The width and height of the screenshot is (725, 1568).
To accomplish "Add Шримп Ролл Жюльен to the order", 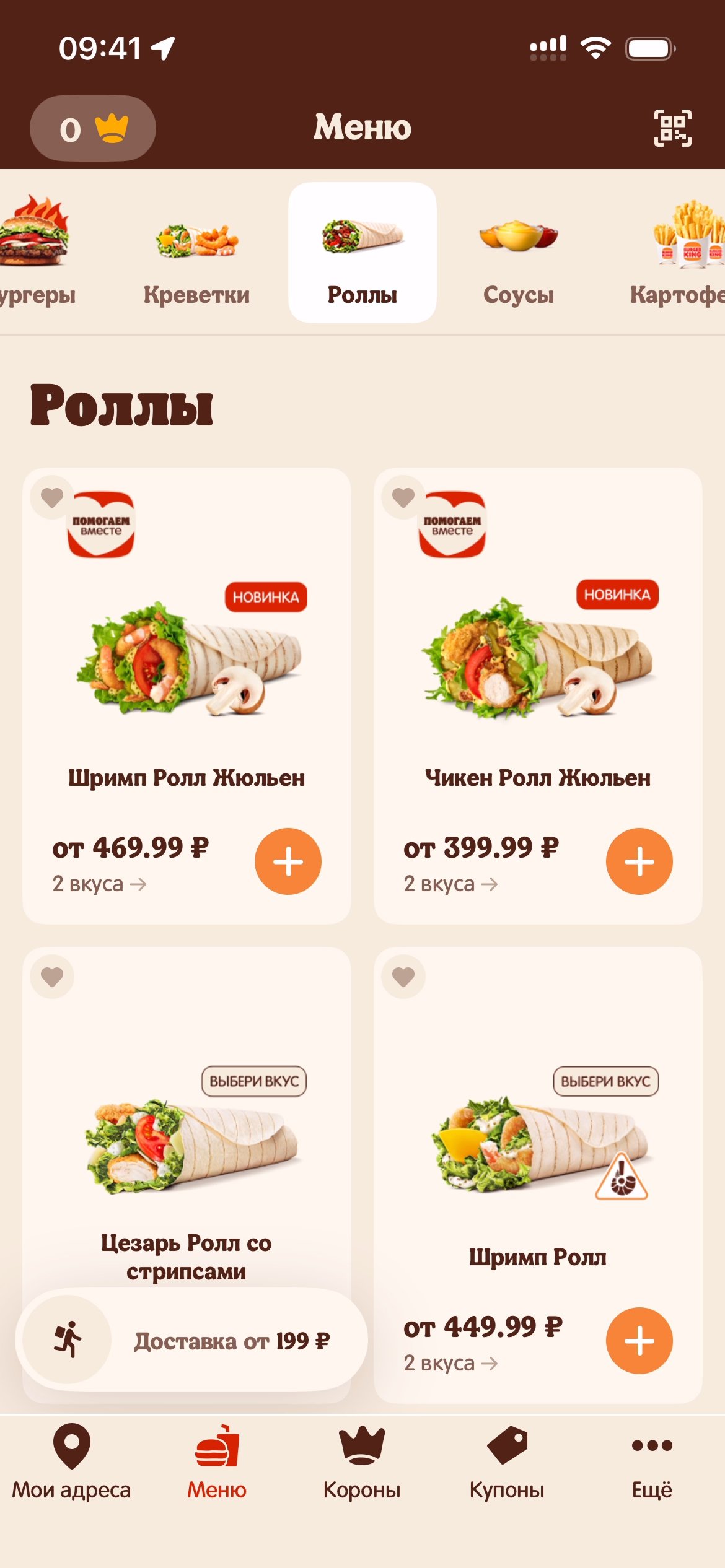I will click(x=288, y=861).
